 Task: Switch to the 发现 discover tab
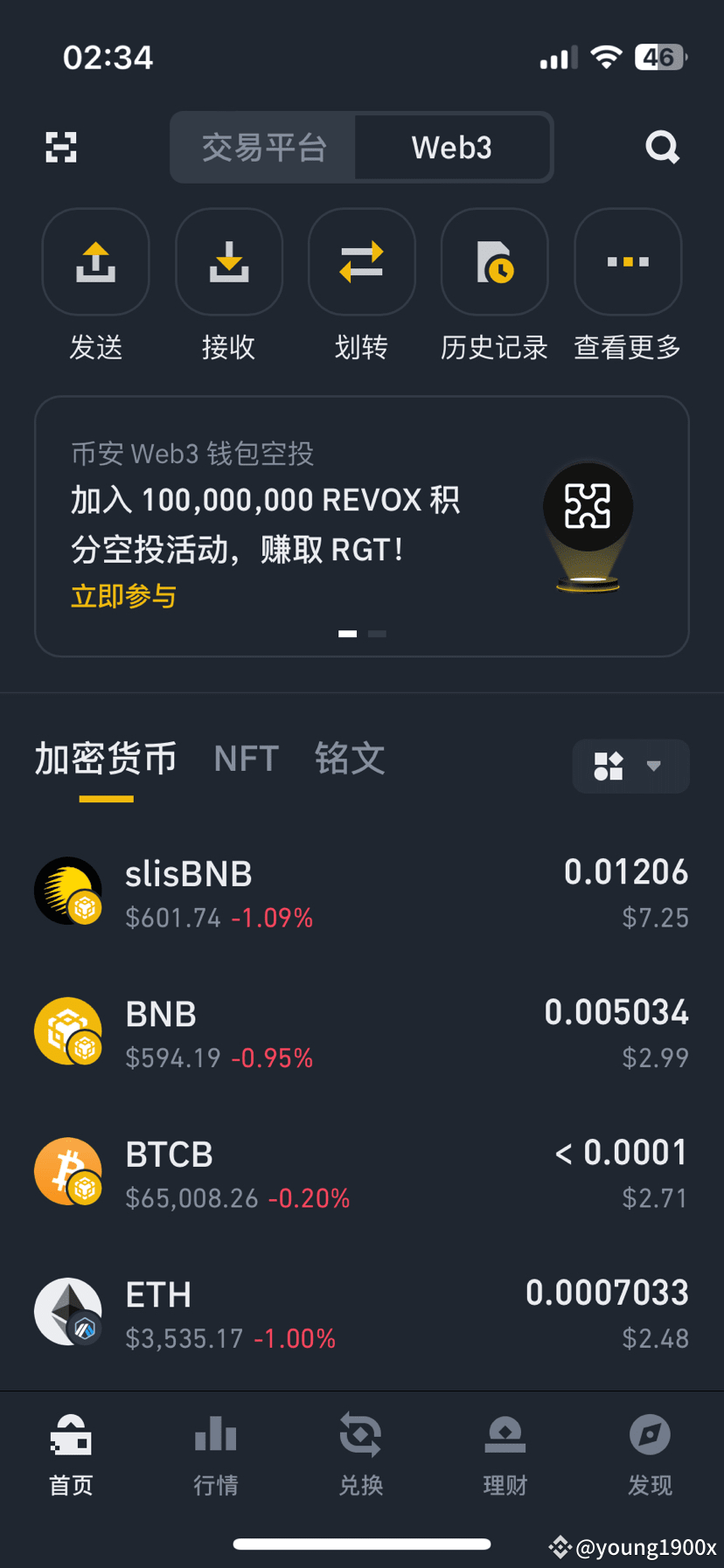click(650, 1454)
